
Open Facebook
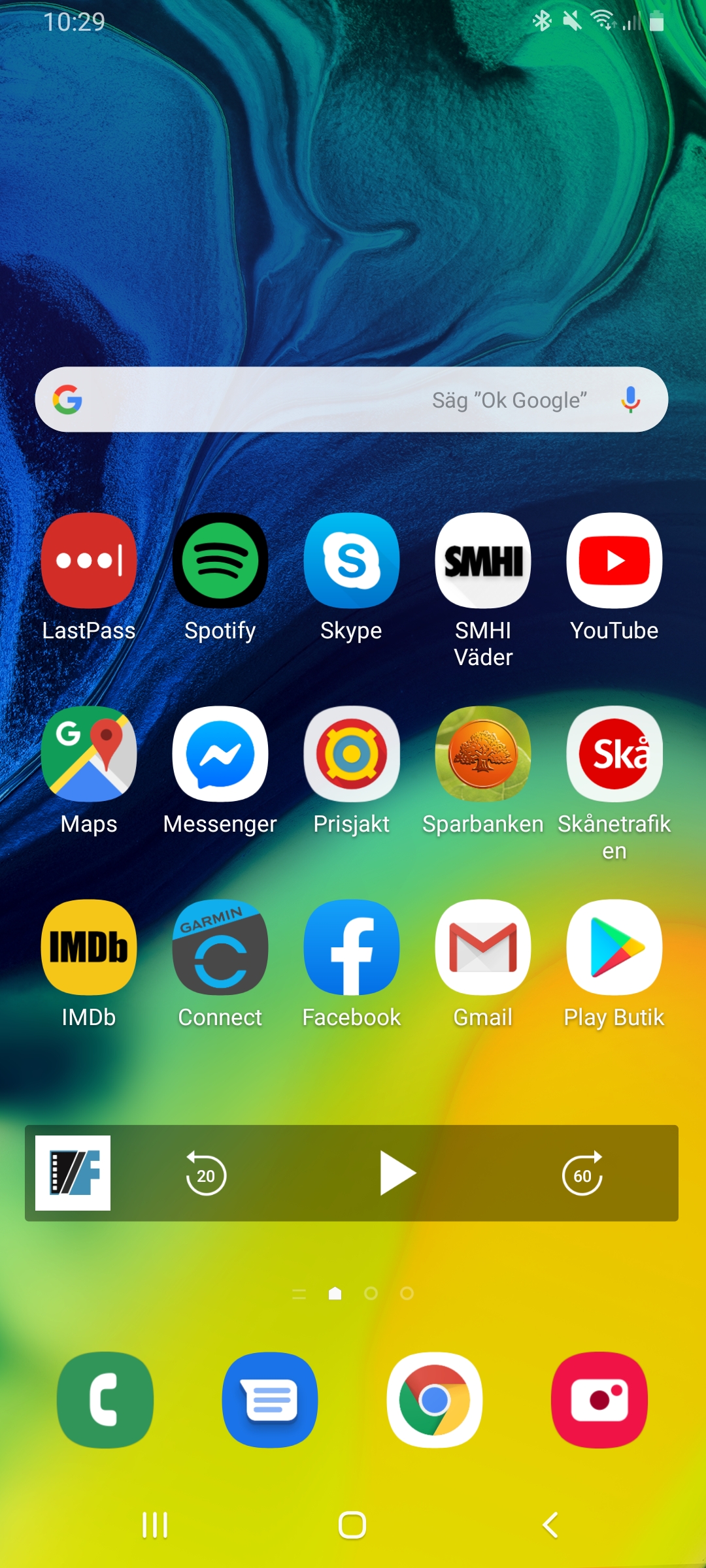352,947
